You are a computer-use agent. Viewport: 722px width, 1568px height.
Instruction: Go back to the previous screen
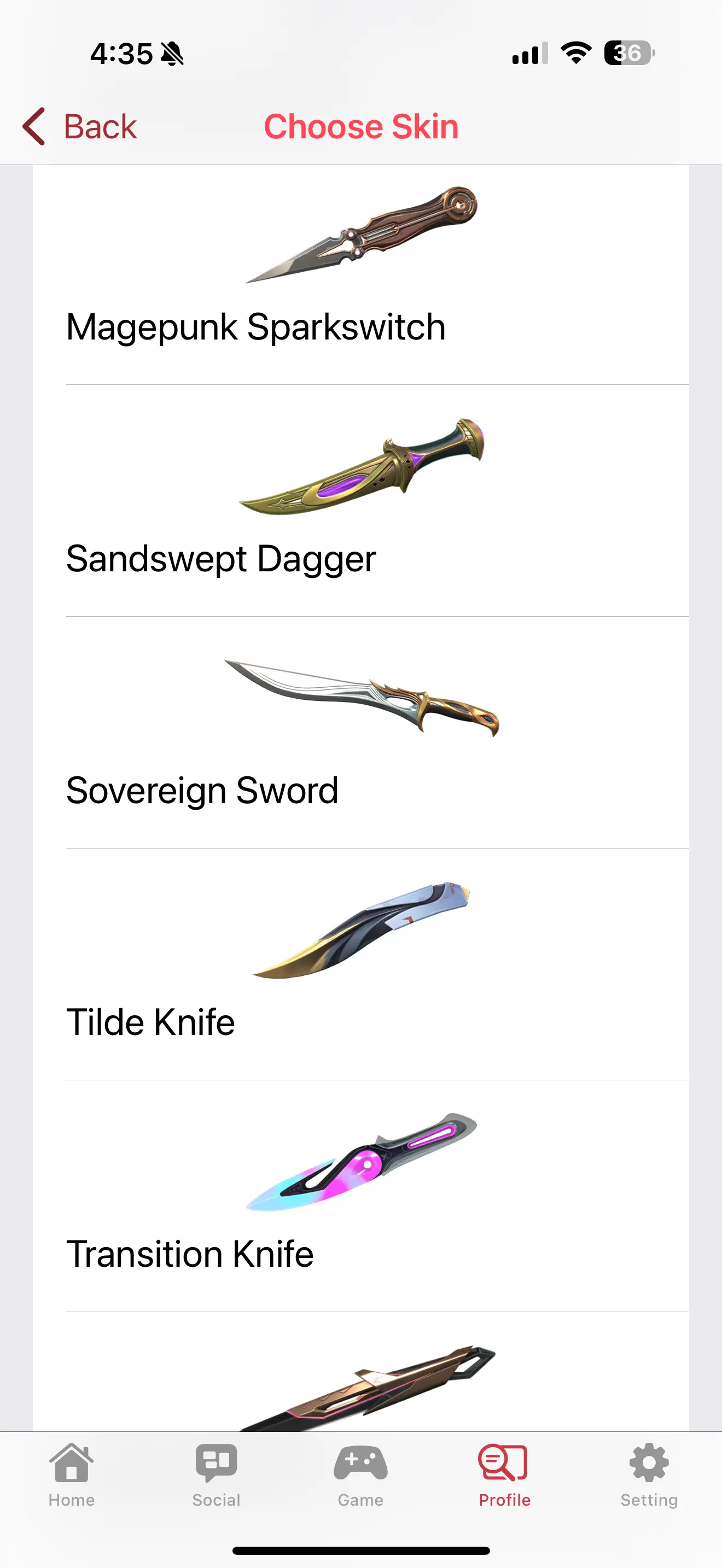click(80, 127)
